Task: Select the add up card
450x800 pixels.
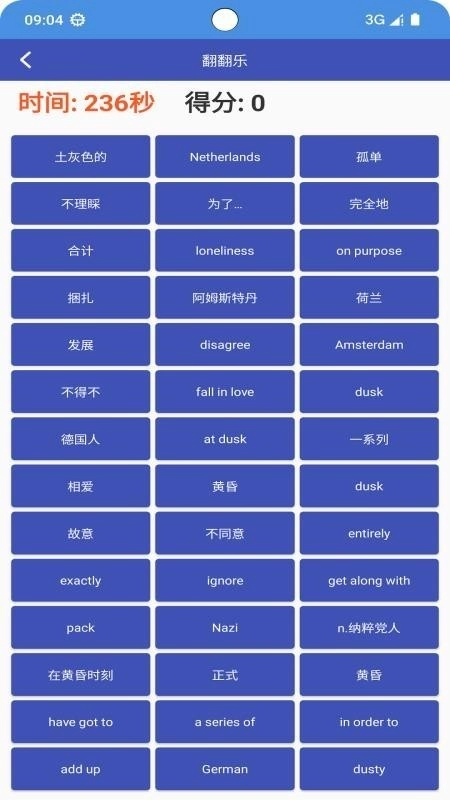Action: point(81,769)
